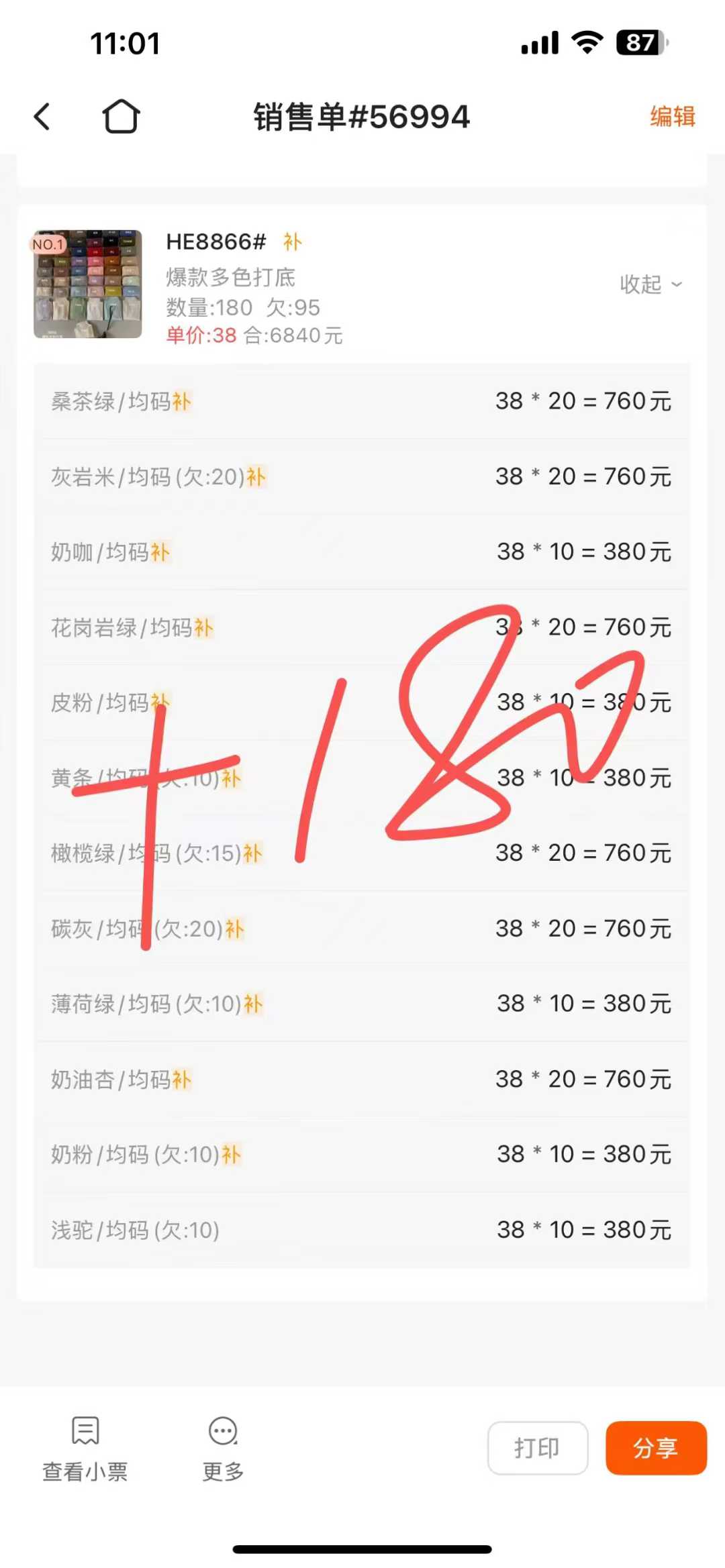Go back using the arrow icon

42,117
